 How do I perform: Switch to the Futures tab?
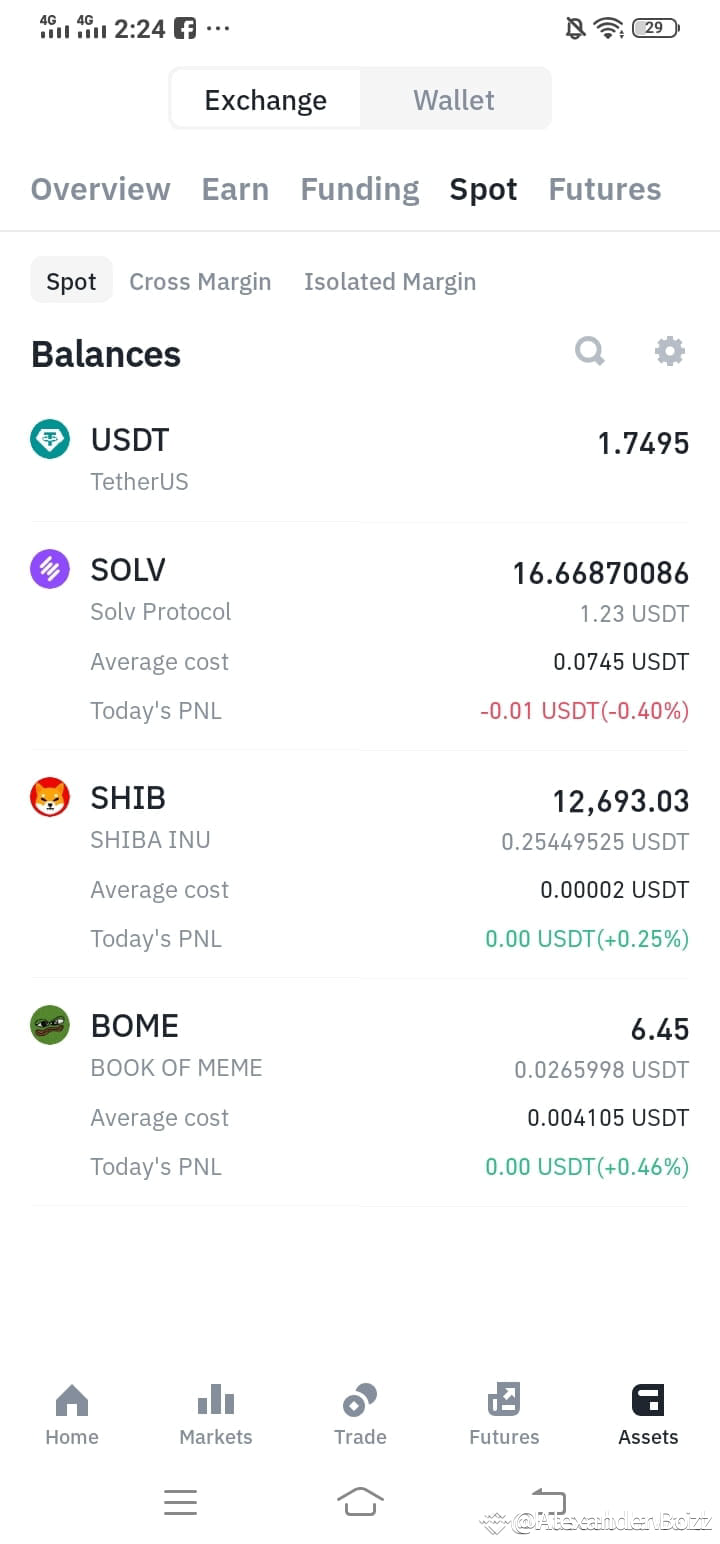point(604,189)
